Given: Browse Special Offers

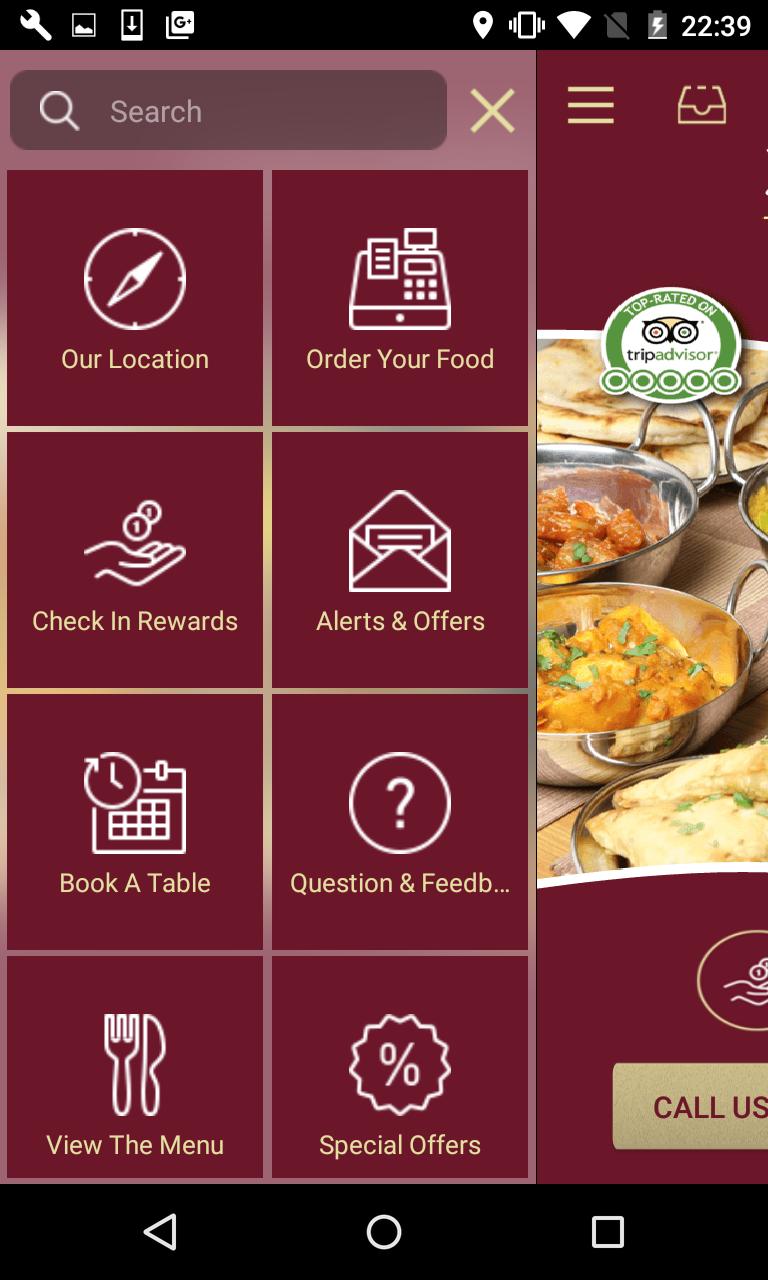Looking at the screenshot, I should [x=400, y=1068].
